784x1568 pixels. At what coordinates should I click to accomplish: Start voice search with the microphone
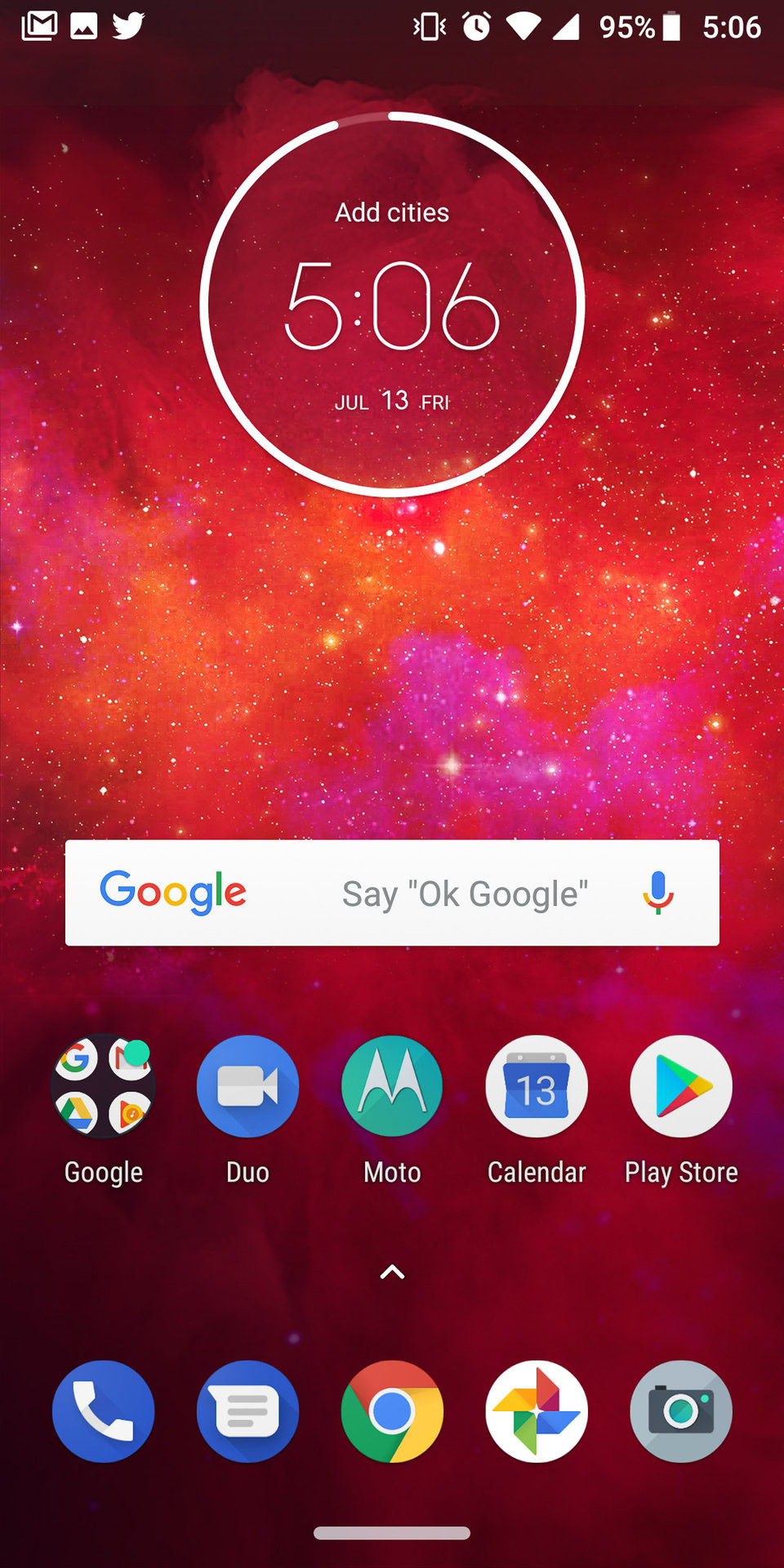(x=658, y=893)
